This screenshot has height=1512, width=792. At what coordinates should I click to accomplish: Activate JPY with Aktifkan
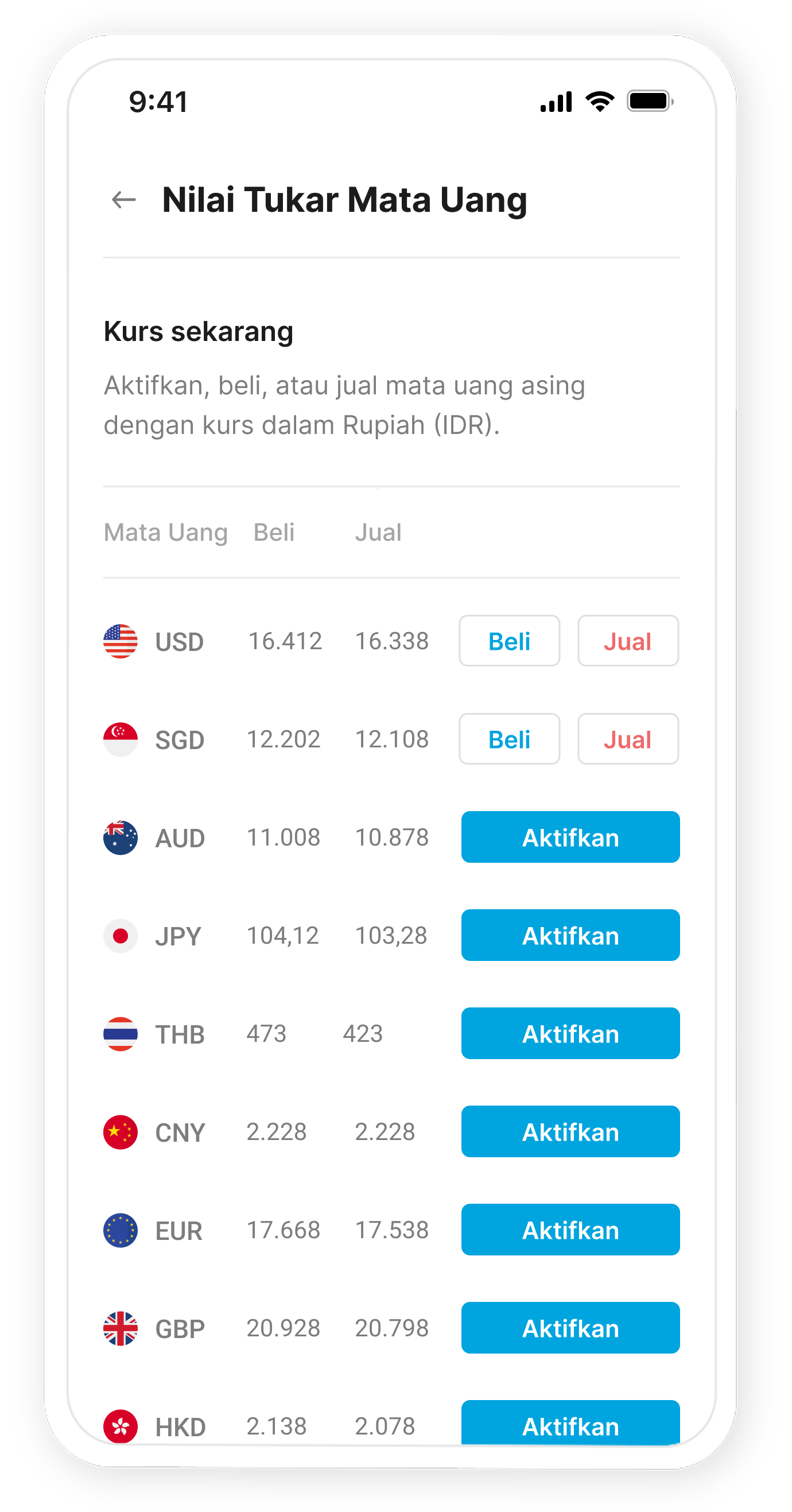570,935
